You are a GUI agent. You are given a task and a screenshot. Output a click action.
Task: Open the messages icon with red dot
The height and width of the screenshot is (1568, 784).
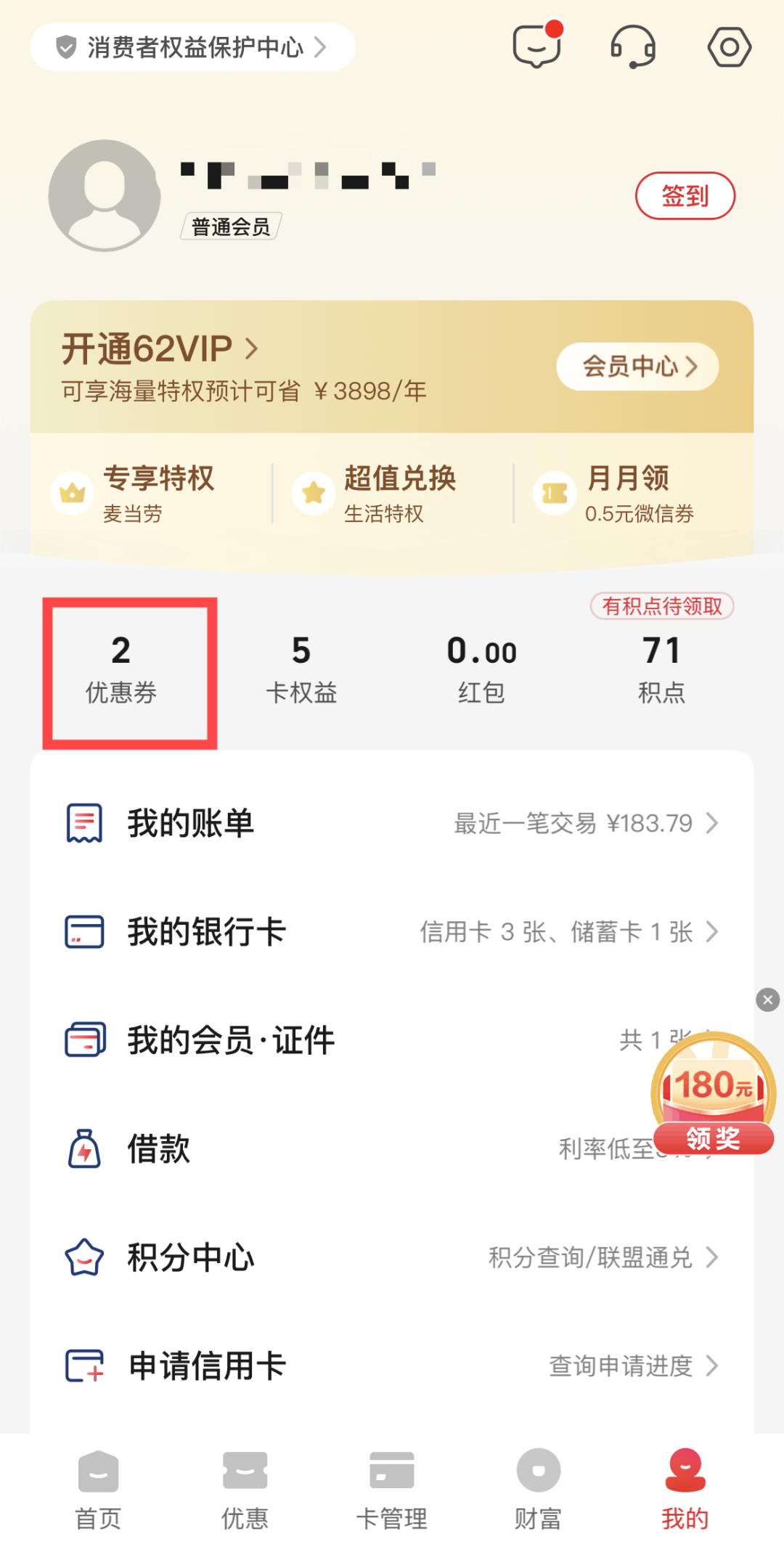pyautogui.click(x=537, y=46)
